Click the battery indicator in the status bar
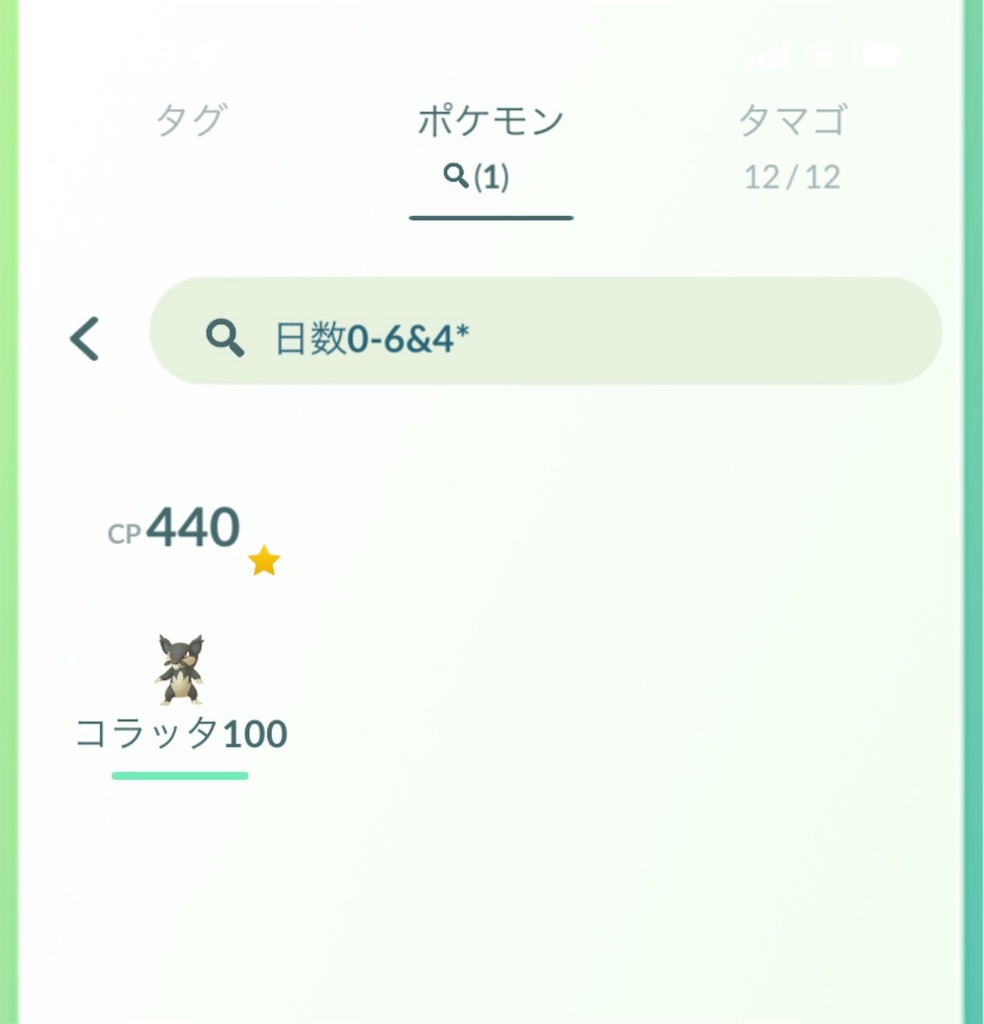The image size is (984, 1024). point(880,58)
